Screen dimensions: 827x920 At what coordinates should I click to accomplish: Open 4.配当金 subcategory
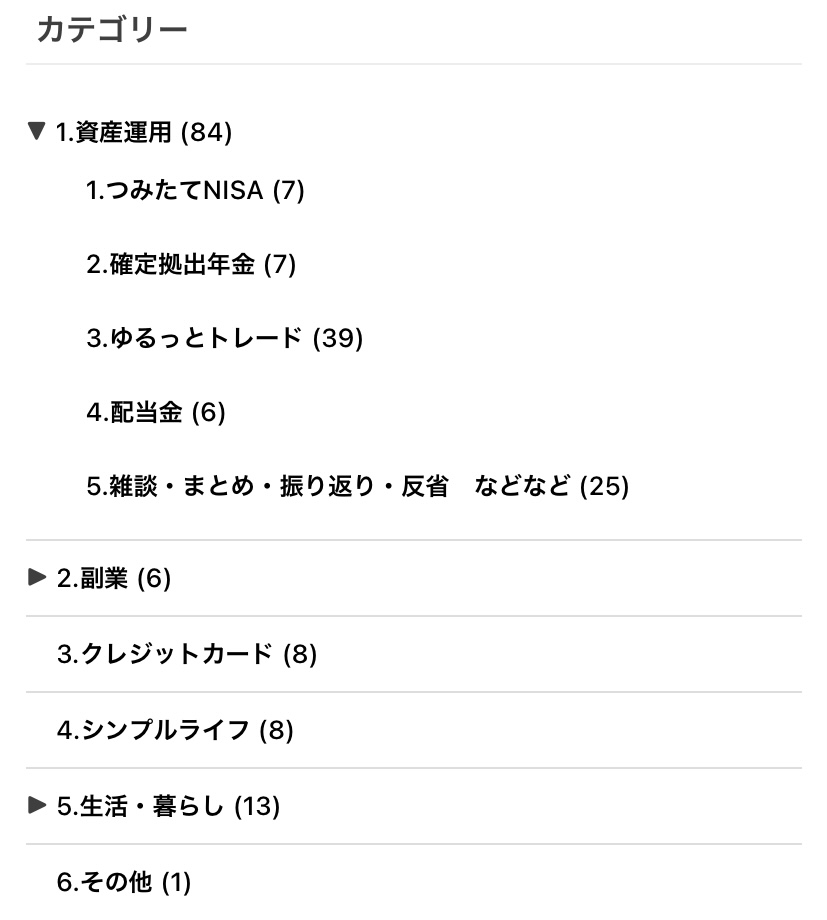tap(156, 412)
